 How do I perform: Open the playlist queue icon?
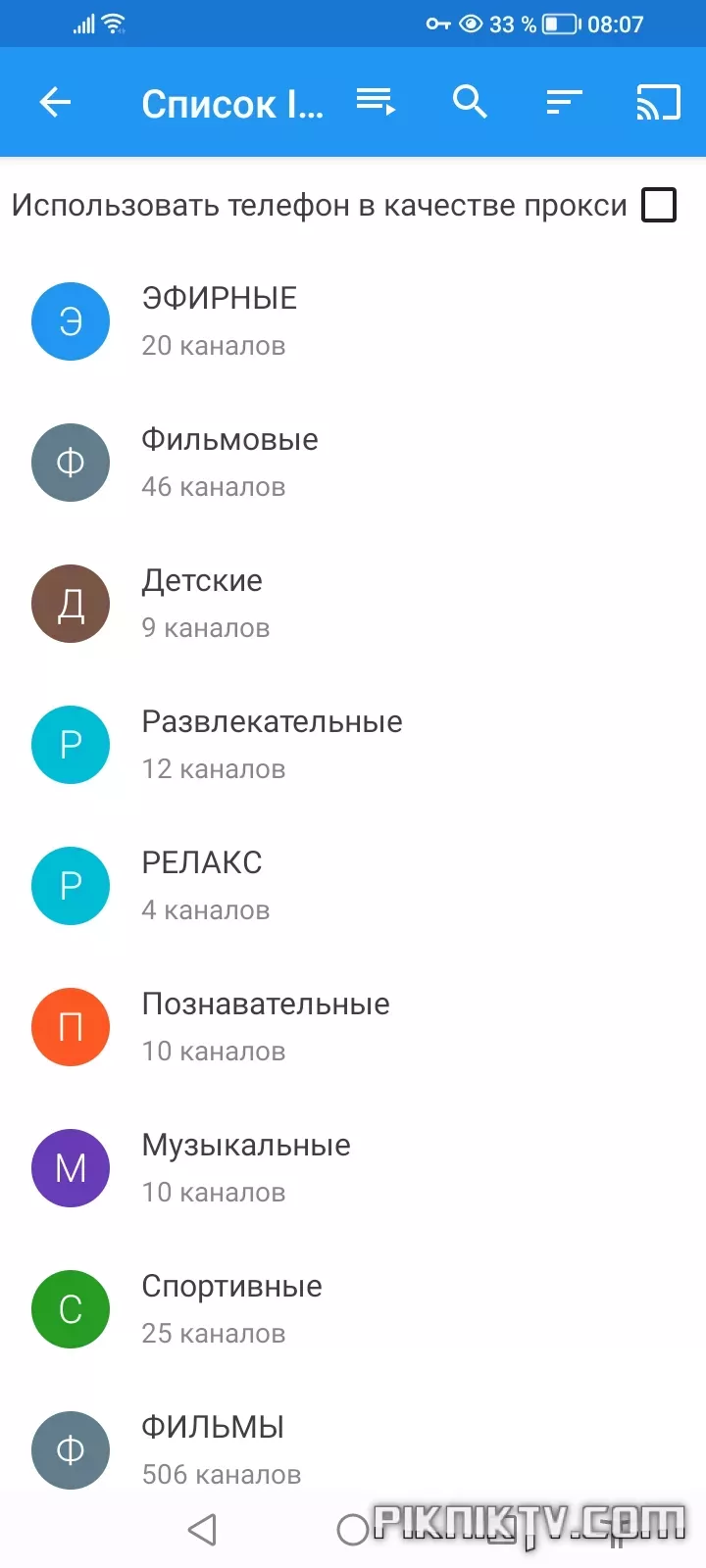coord(376,102)
